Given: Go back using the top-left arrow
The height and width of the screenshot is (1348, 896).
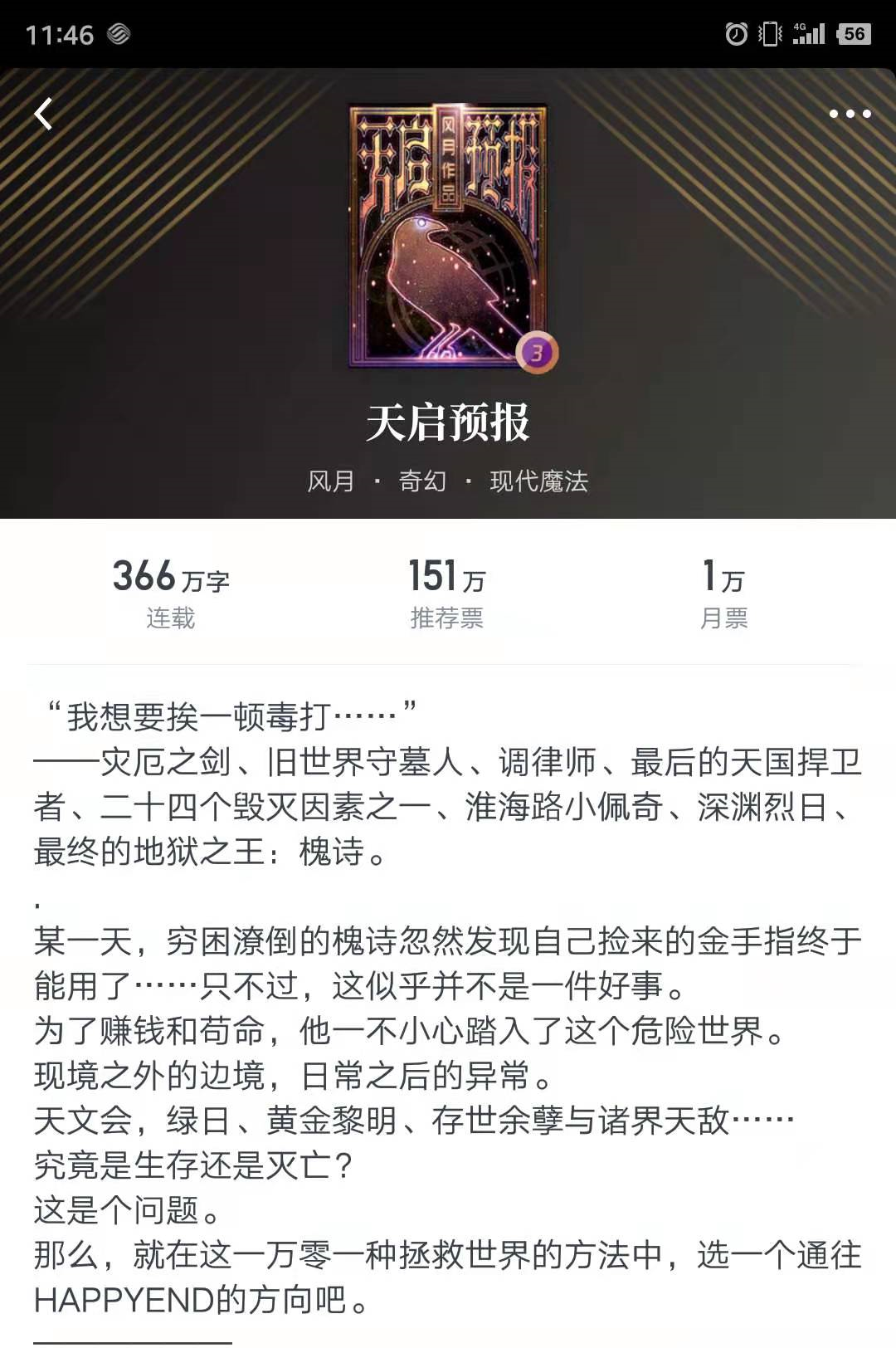Looking at the screenshot, I should pos(44,114).
